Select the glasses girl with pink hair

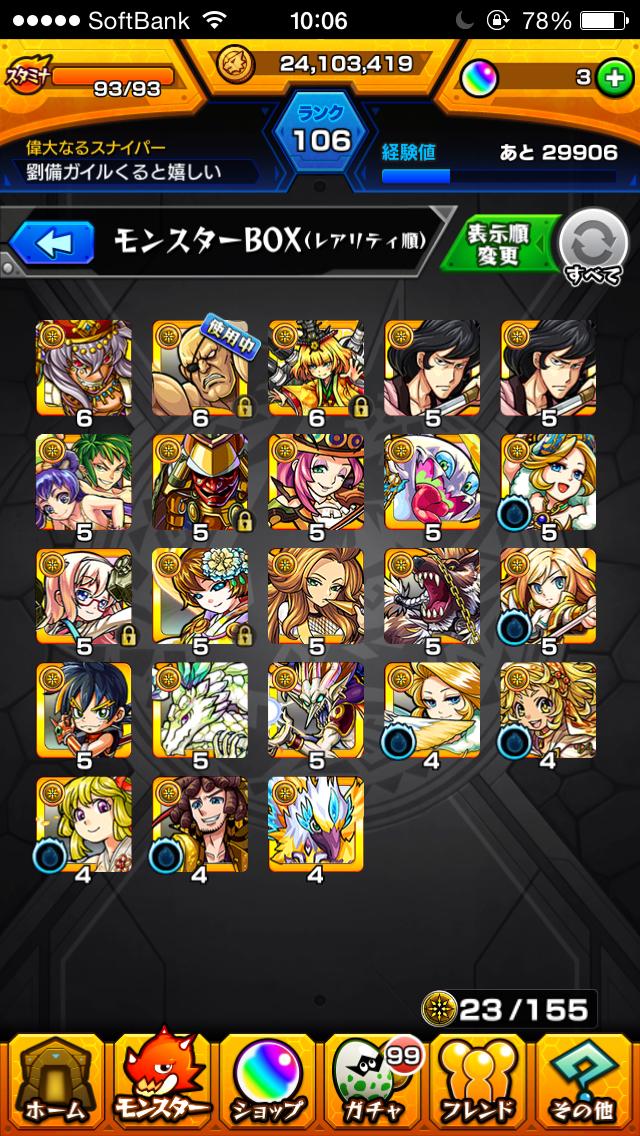point(84,596)
